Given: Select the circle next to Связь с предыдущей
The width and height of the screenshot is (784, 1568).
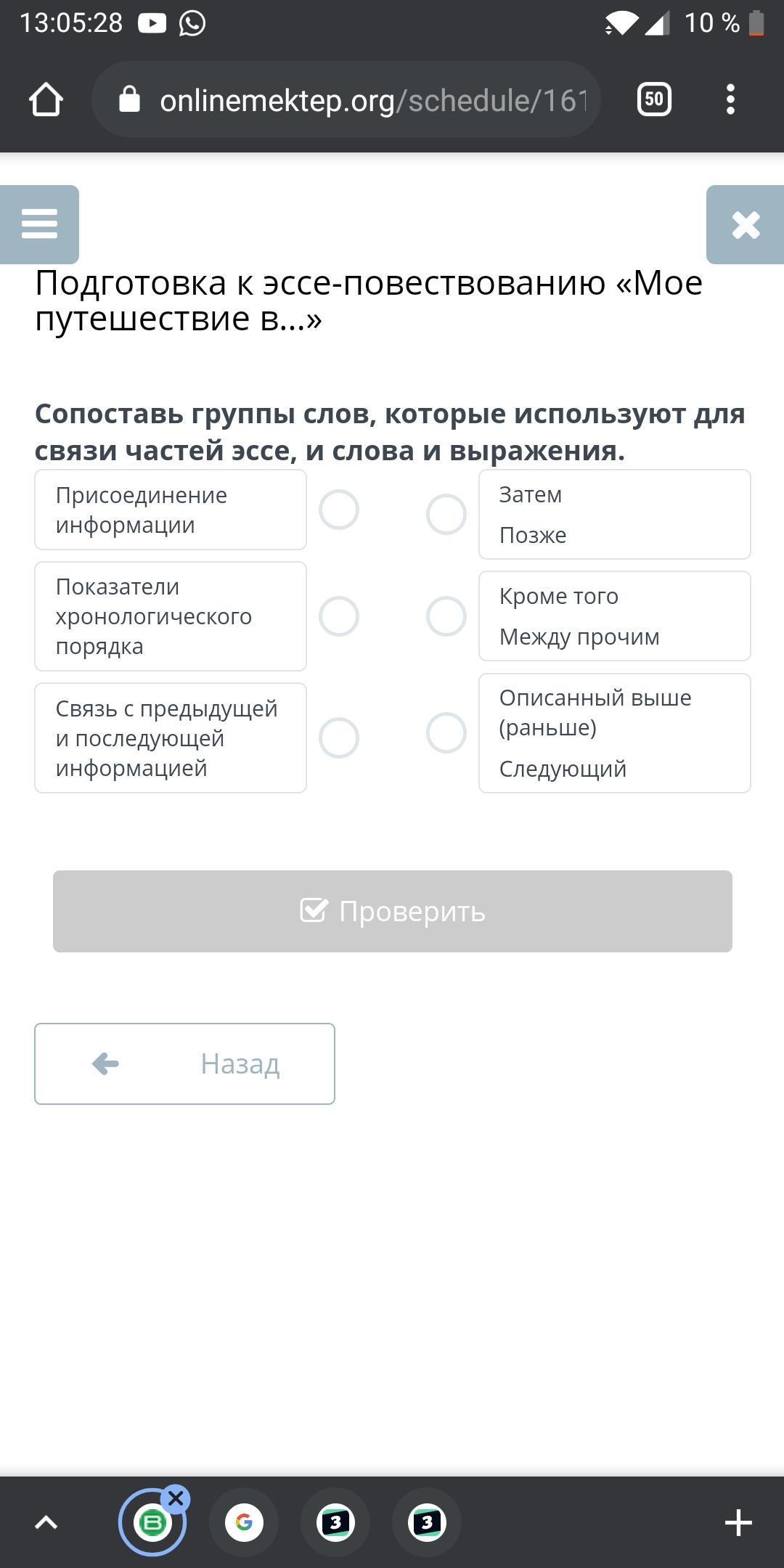Looking at the screenshot, I should [x=339, y=738].
